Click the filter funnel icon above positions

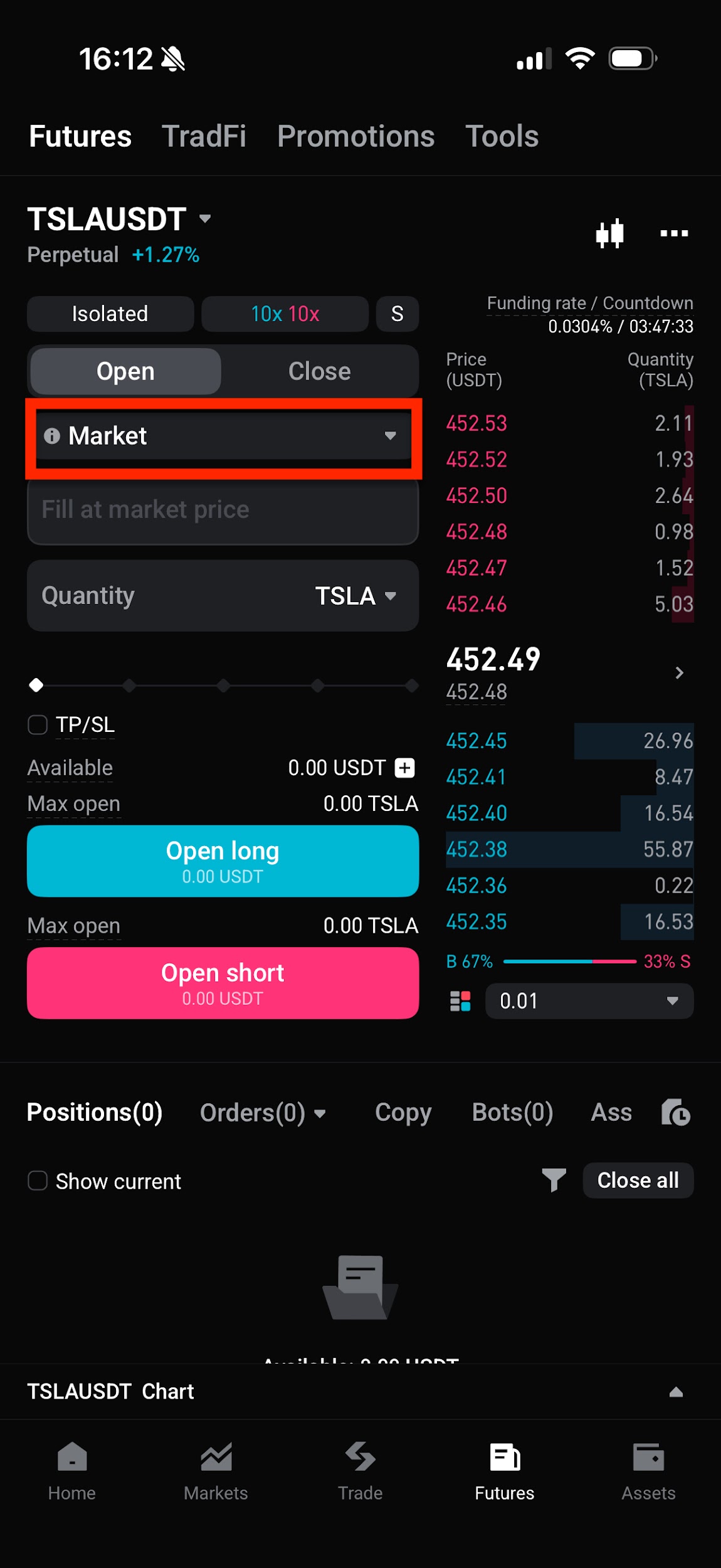[x=554, y=1180]
